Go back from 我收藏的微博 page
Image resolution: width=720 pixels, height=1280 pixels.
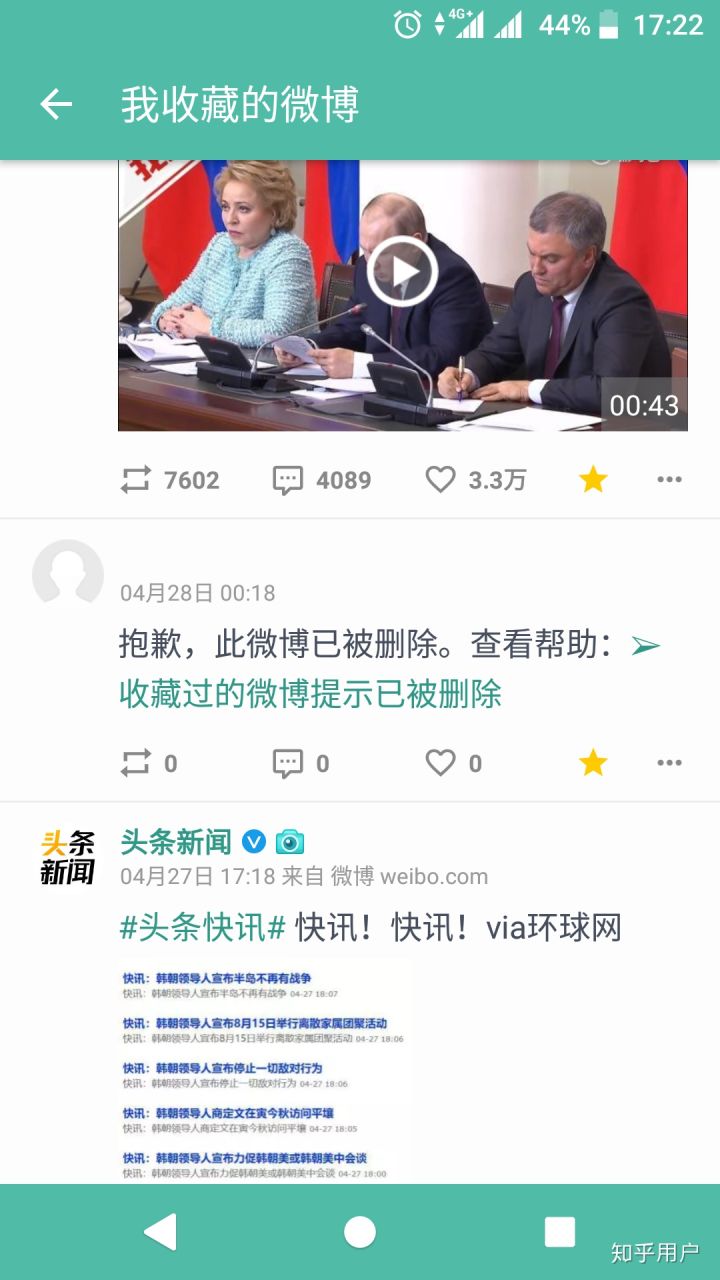pyautogui.click(x=56, y=104)
